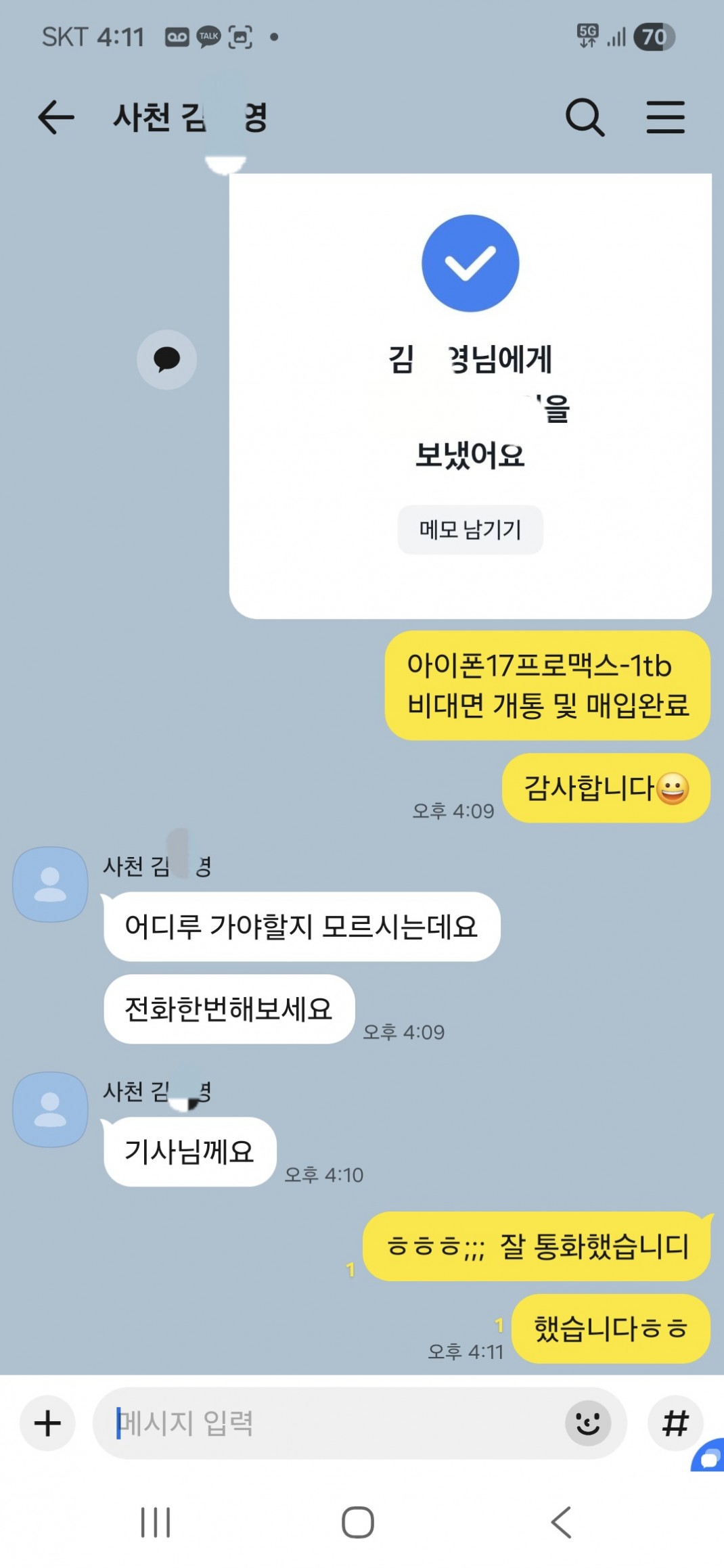Screen dimensions: 724x1568
Task: Open profile avatar above 어디루 가야할지 message
Action: point(51,884)
